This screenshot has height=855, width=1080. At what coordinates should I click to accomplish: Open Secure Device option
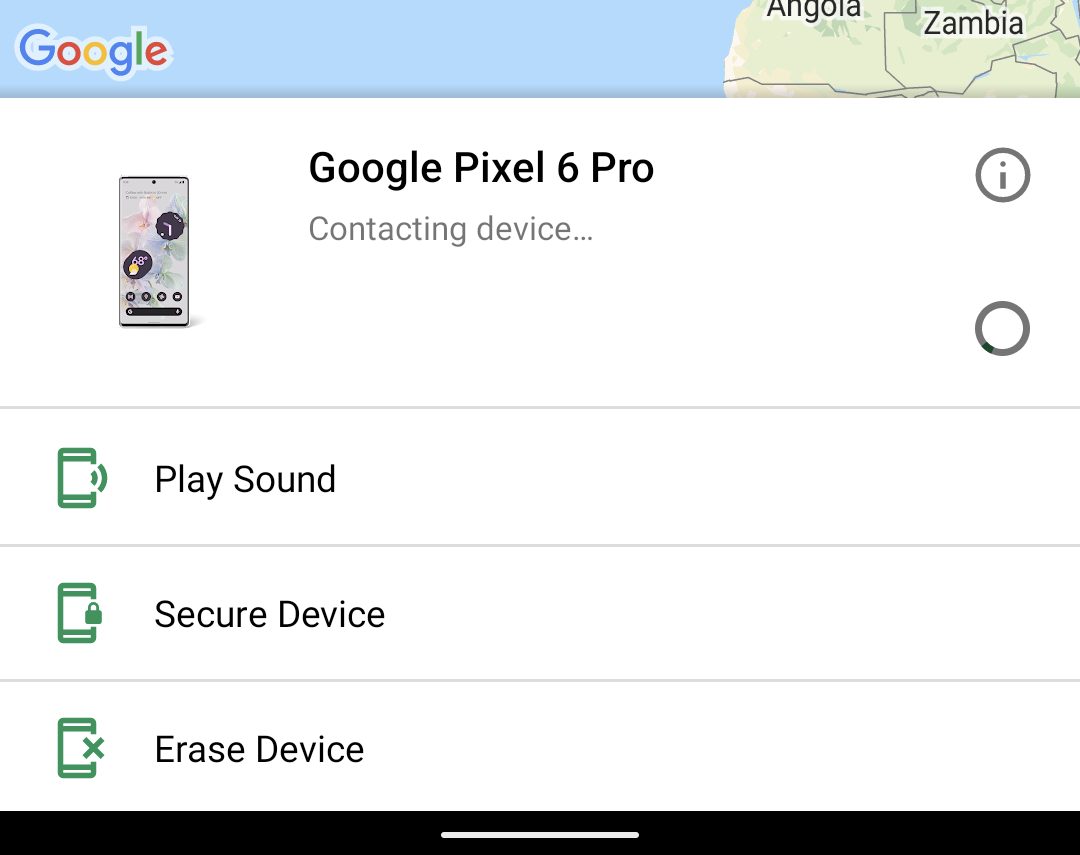(x=269, y=614)
